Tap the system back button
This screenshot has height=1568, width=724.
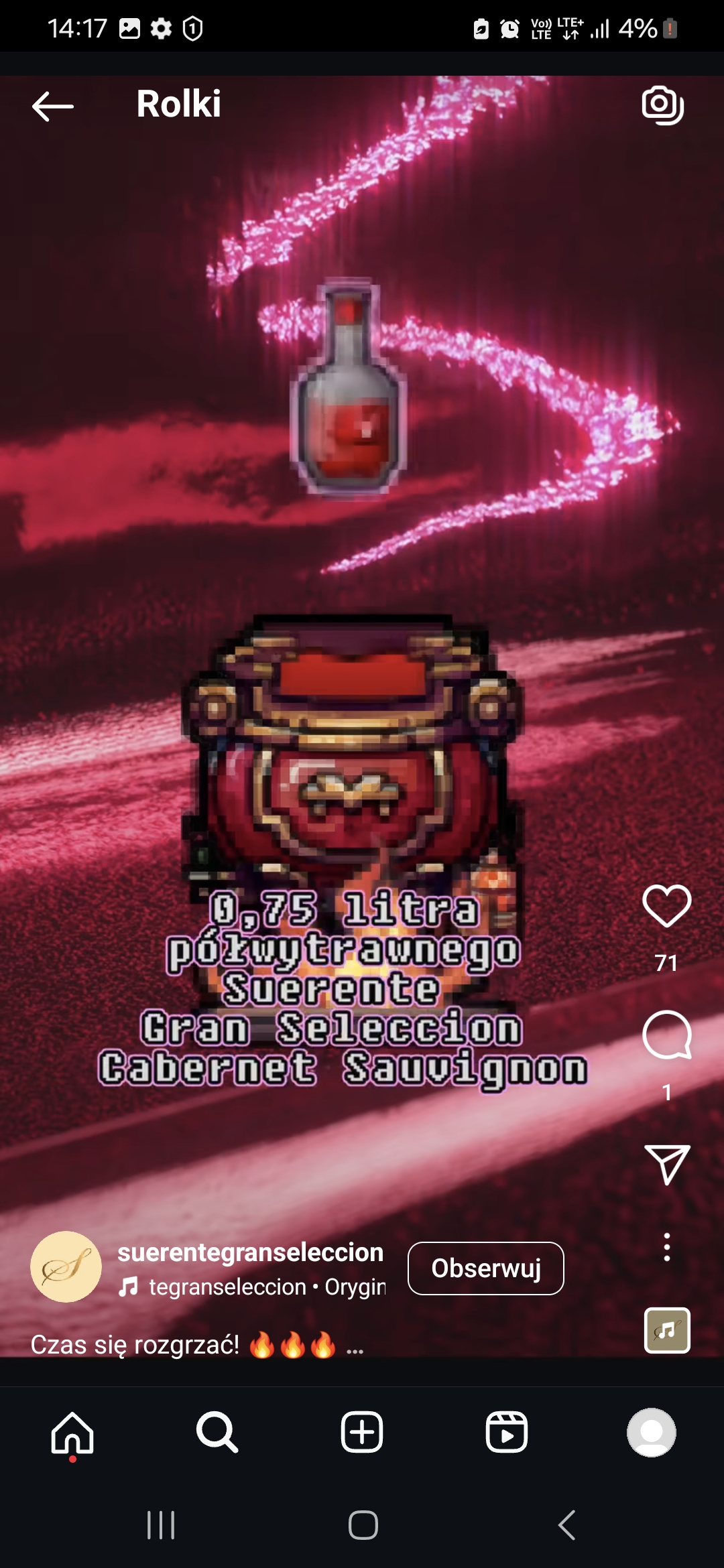point(566,1526)
